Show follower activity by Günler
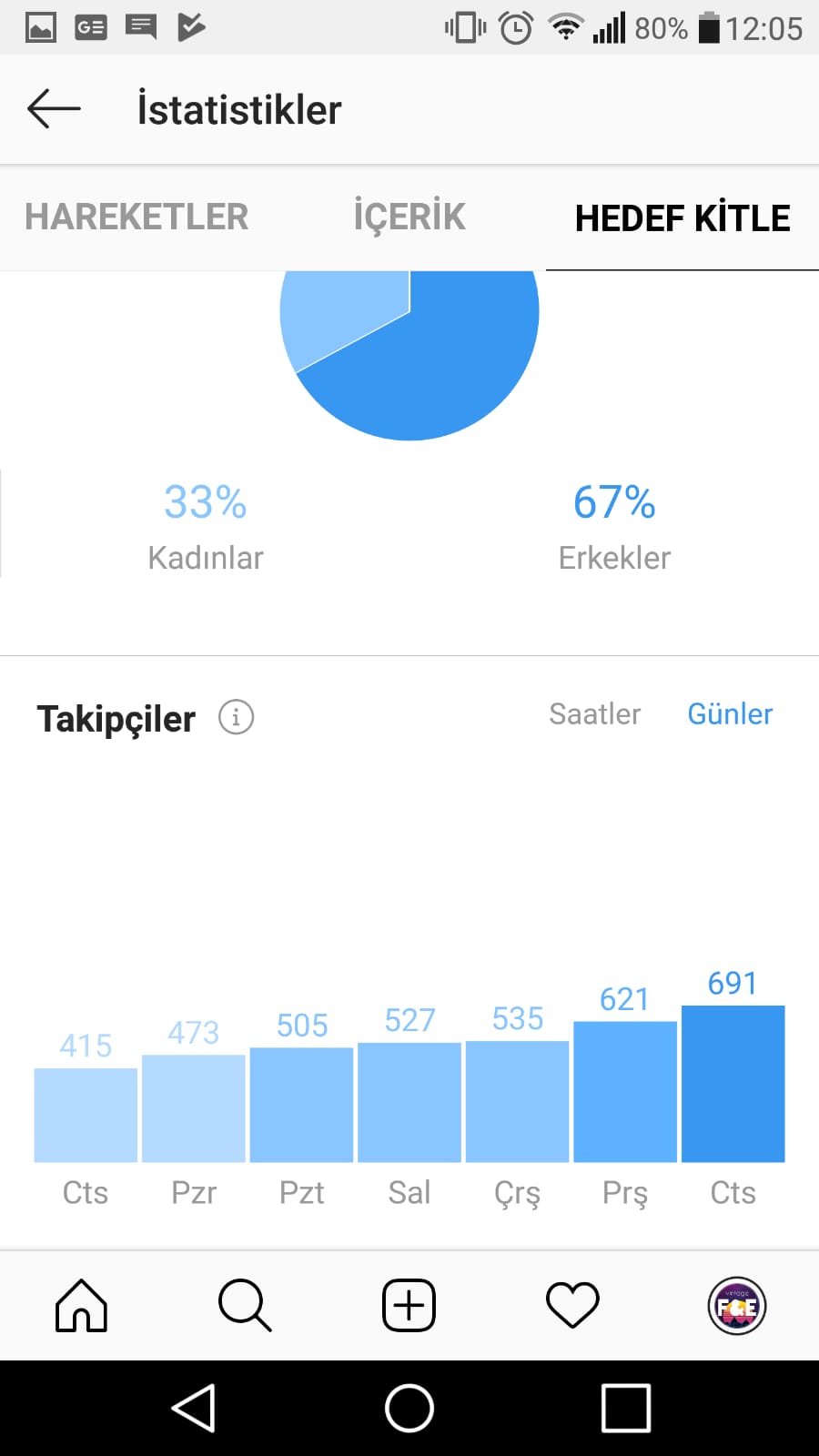This screenshot has width=819, height=1456. coord(730,714)
